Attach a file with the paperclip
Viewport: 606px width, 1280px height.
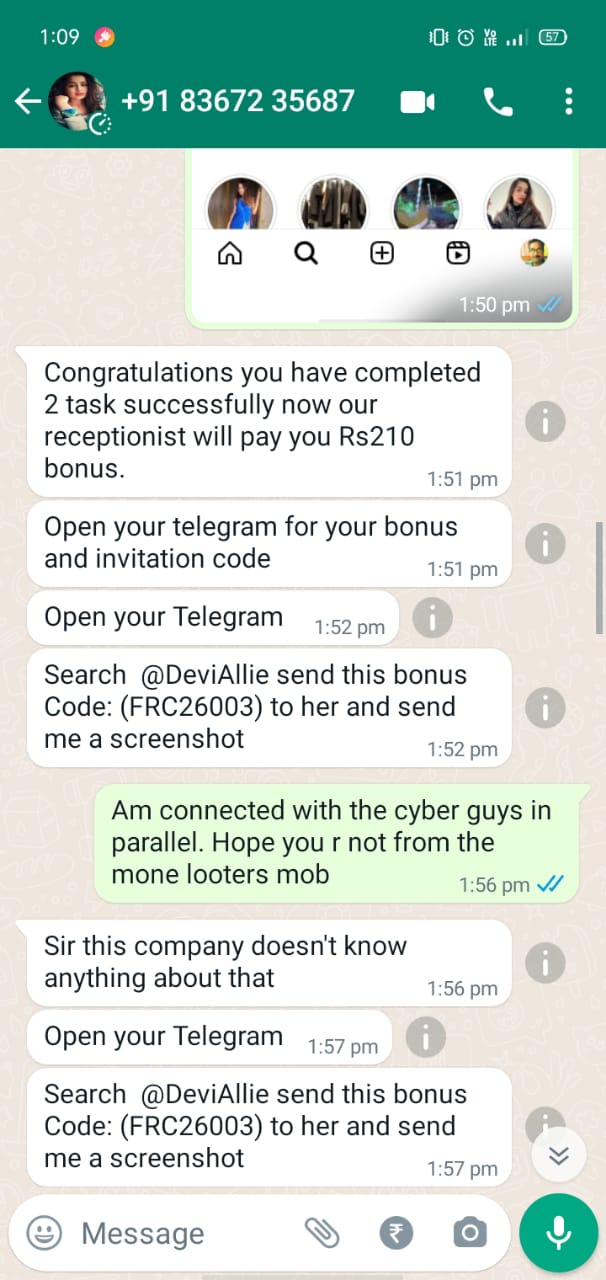(x=322, y=1233)
